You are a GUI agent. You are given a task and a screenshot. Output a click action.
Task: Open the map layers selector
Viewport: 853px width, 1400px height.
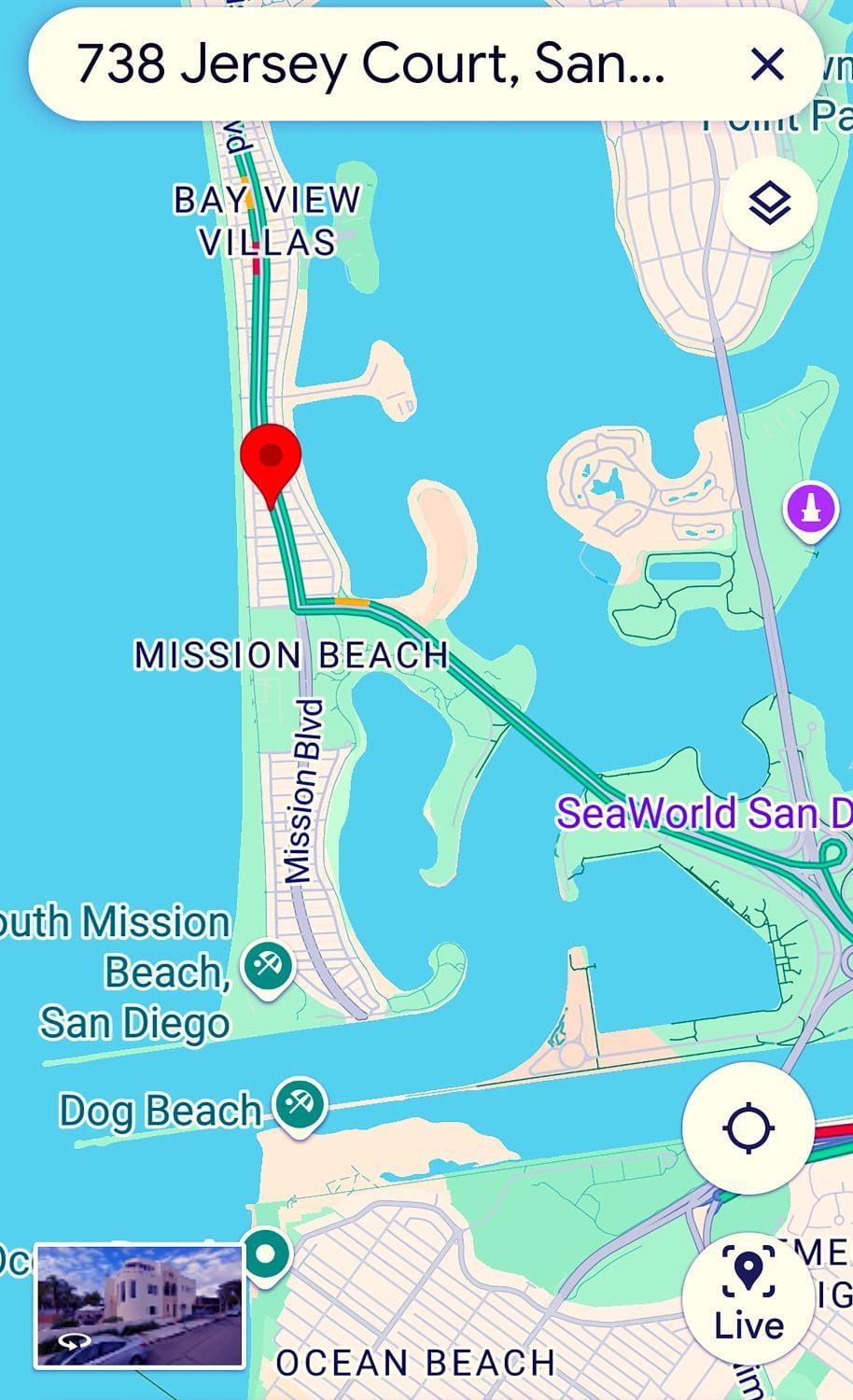click(771, 201)
